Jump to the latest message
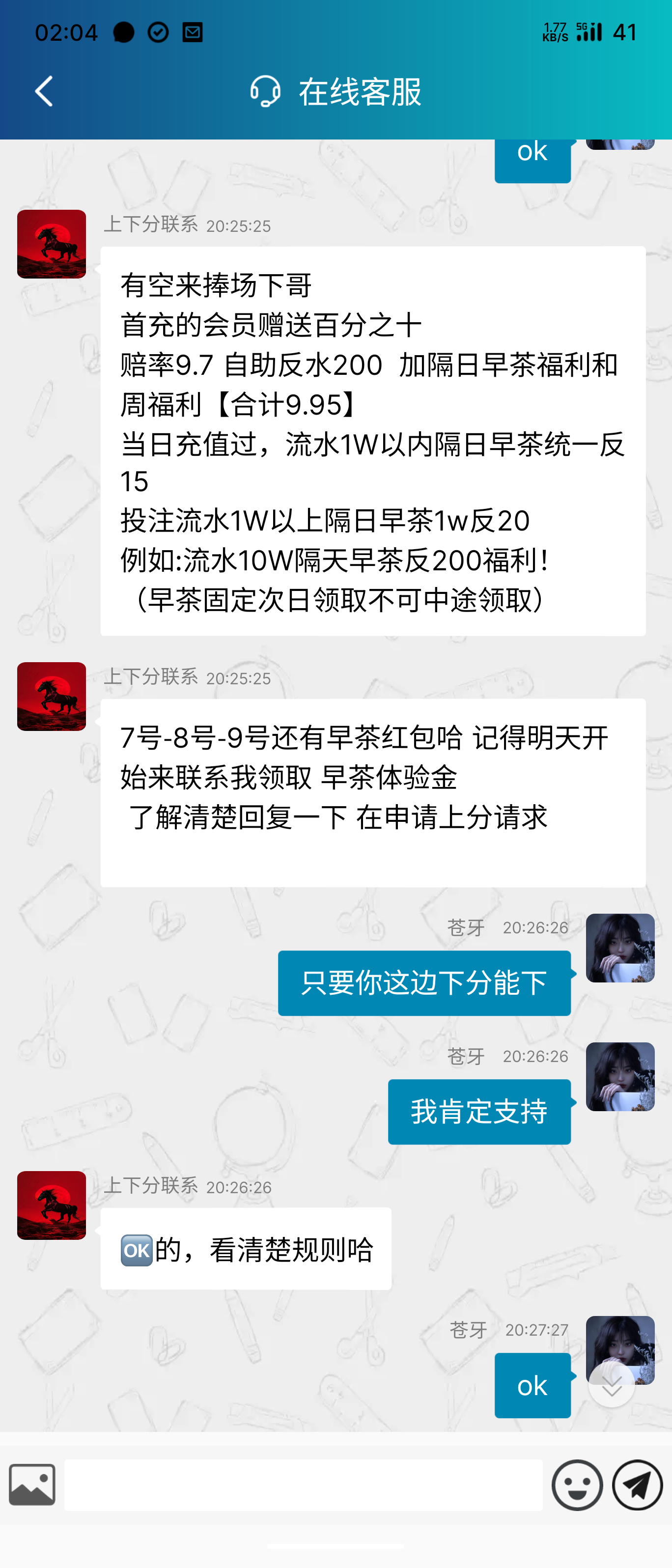Screen dimensions: 672x1568 click(x=611, y=1385)
